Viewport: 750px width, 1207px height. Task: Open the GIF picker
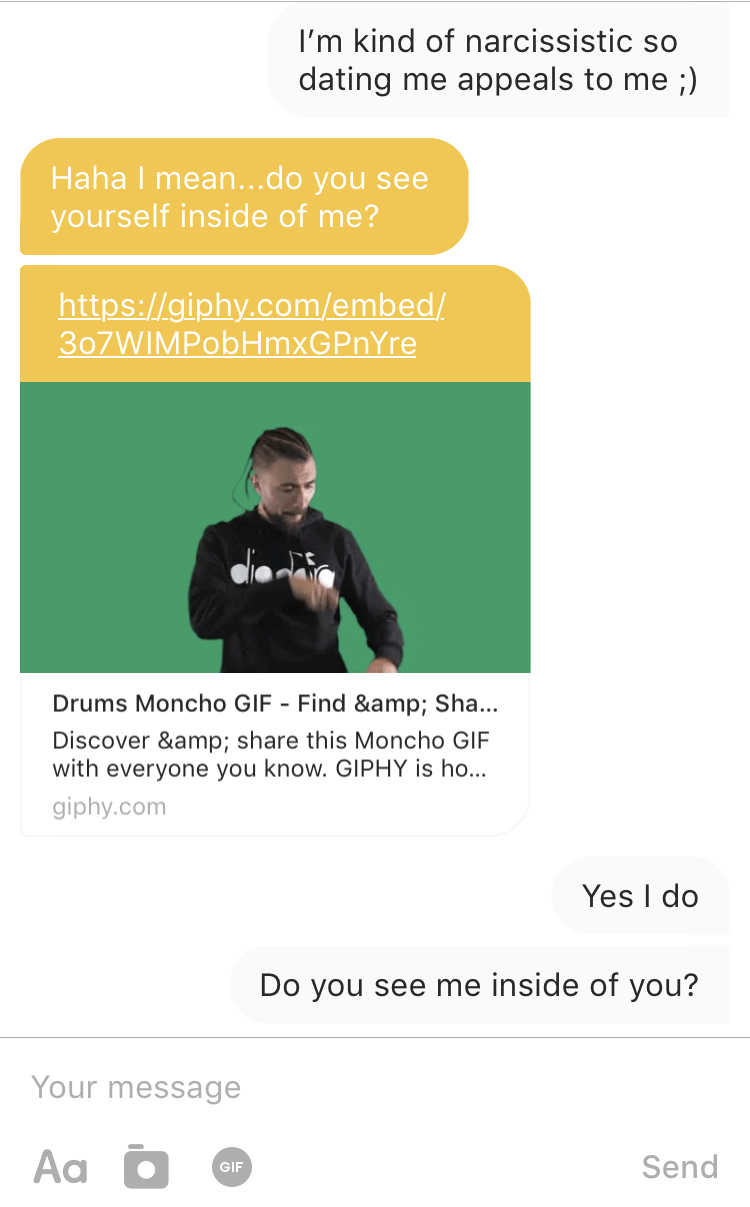(232, 1167)
